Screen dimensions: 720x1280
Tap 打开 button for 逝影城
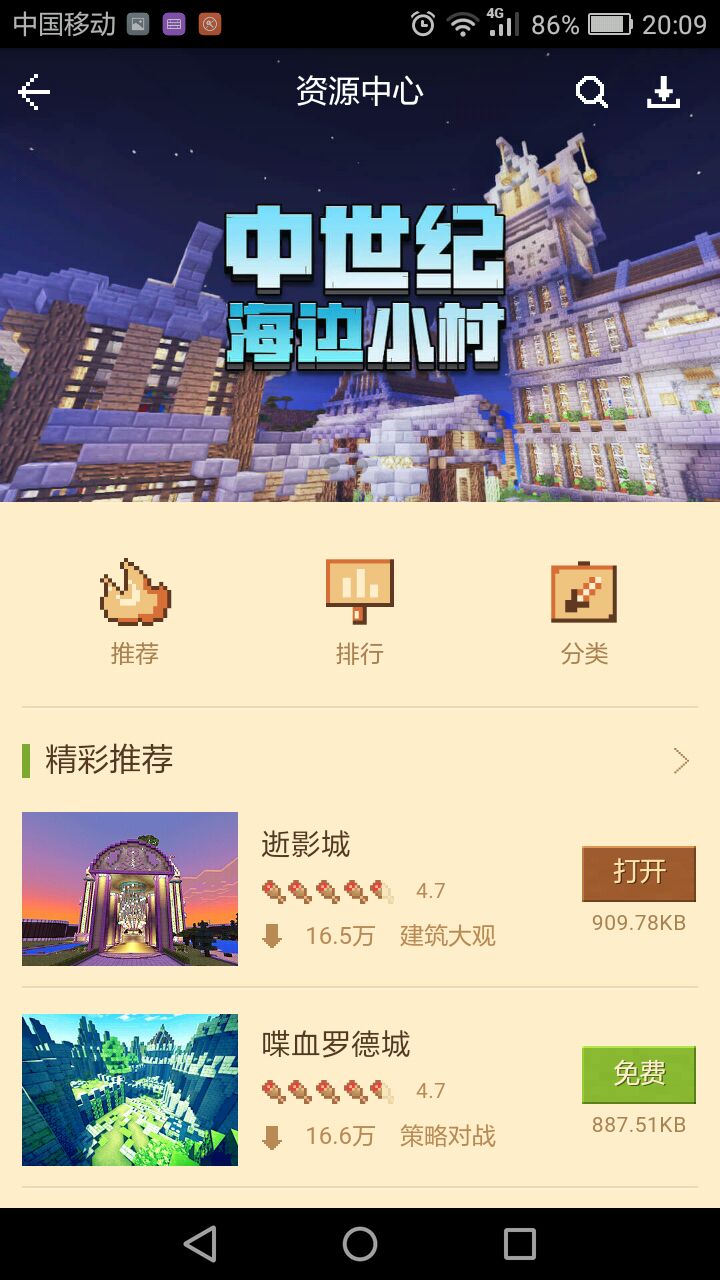click(x=638, y=873)
